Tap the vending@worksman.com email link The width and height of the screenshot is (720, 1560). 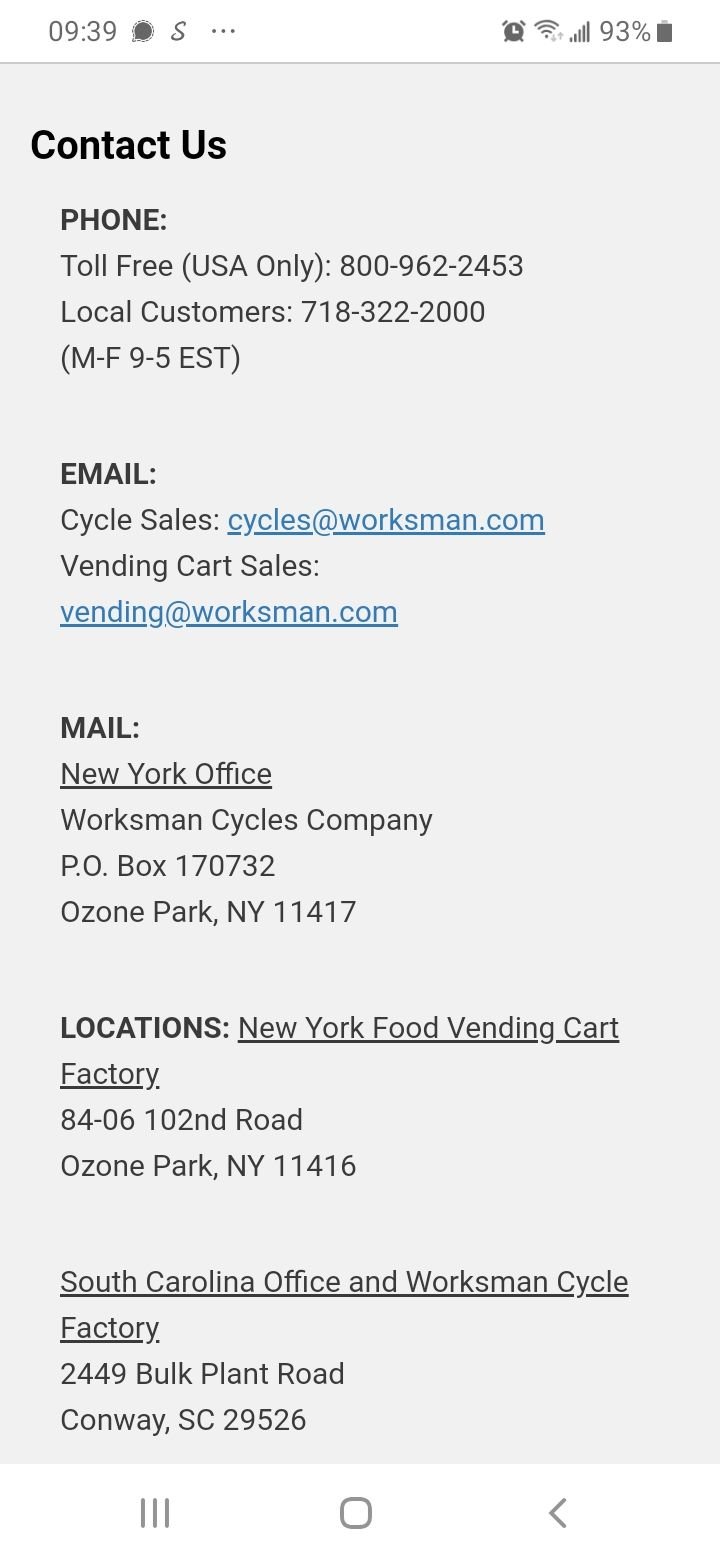click(x=229, y=612)
